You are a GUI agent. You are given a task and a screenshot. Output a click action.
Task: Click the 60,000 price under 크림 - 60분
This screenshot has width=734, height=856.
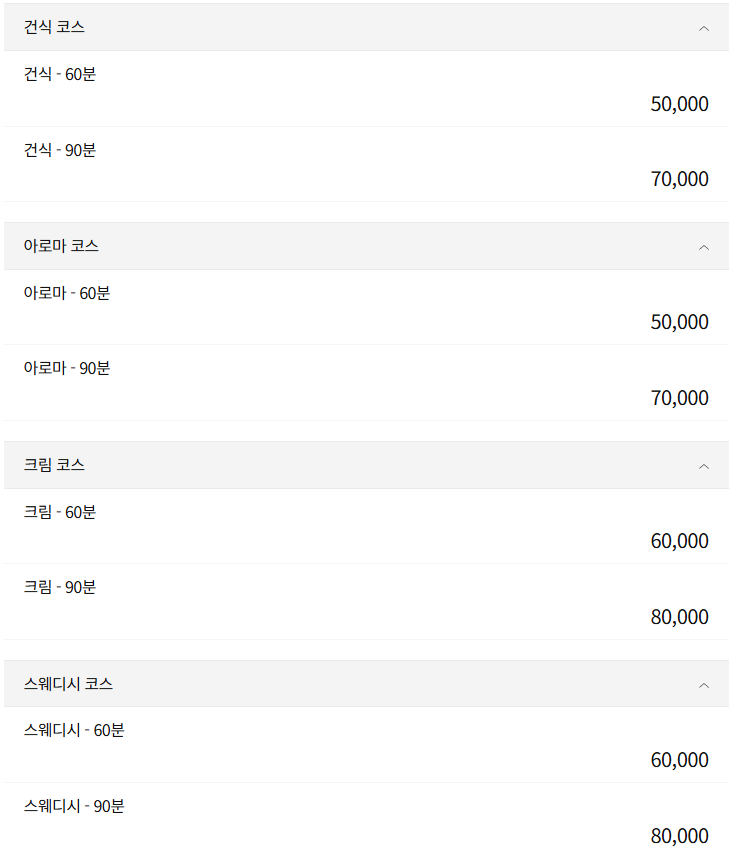tap(681, 541)
